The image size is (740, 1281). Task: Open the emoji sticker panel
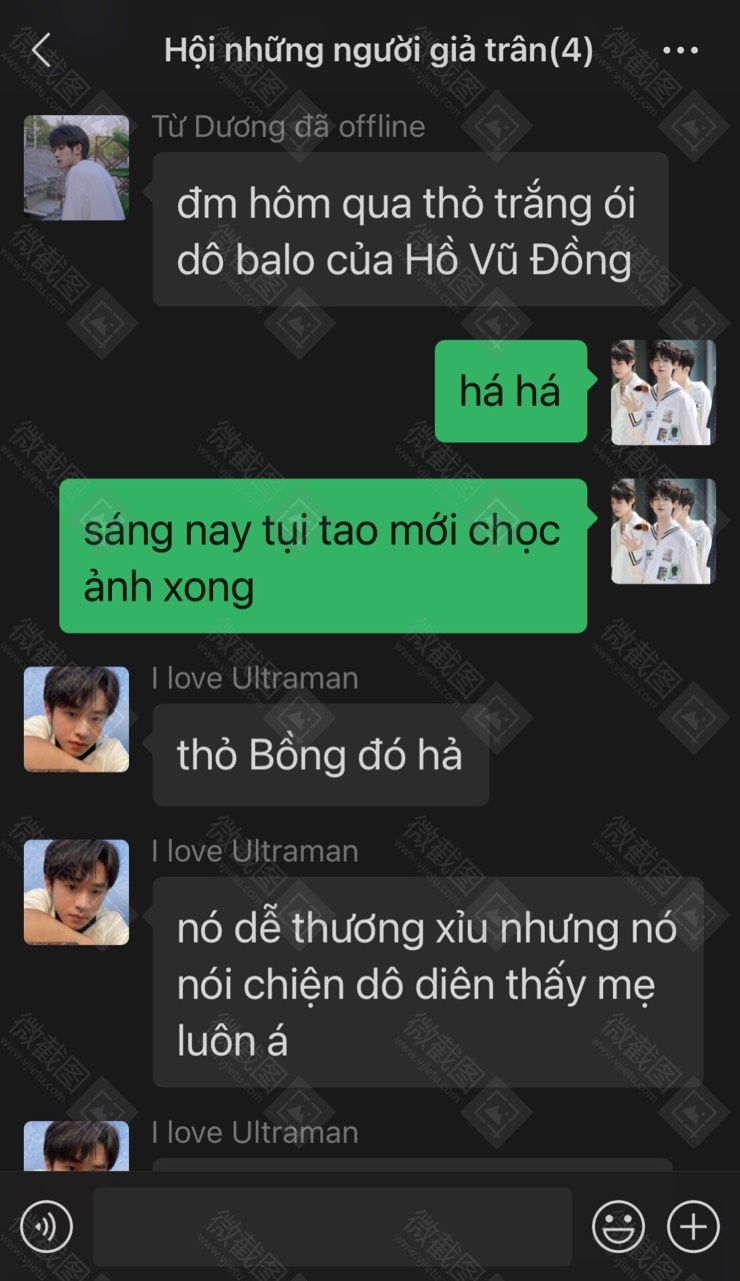click(x=617, y=1225)
